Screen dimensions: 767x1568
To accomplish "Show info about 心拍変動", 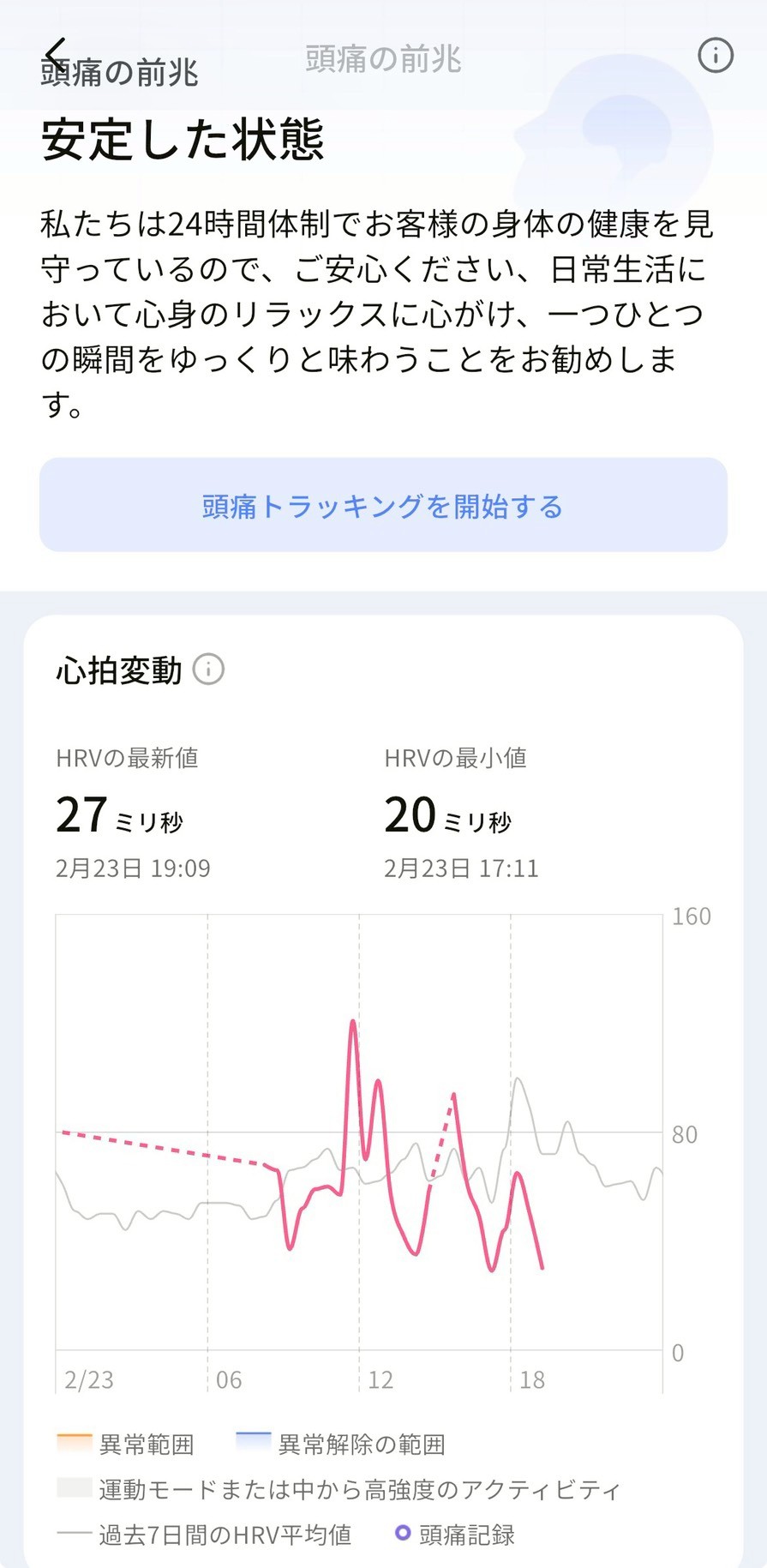I will click(208, 670).
